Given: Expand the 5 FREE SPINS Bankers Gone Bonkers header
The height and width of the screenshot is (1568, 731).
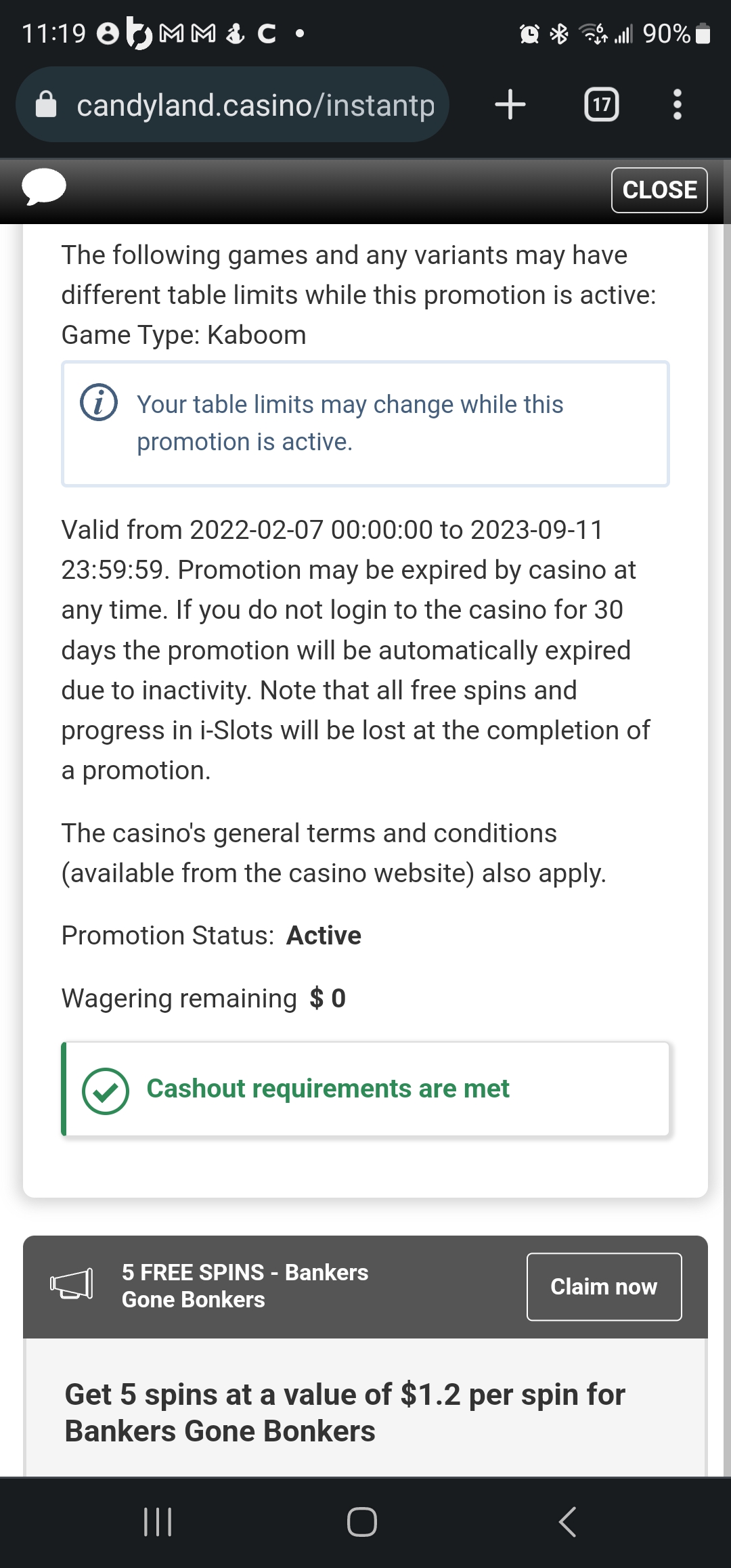Looking at the screenshot, I should click(x=244, y=1286).
